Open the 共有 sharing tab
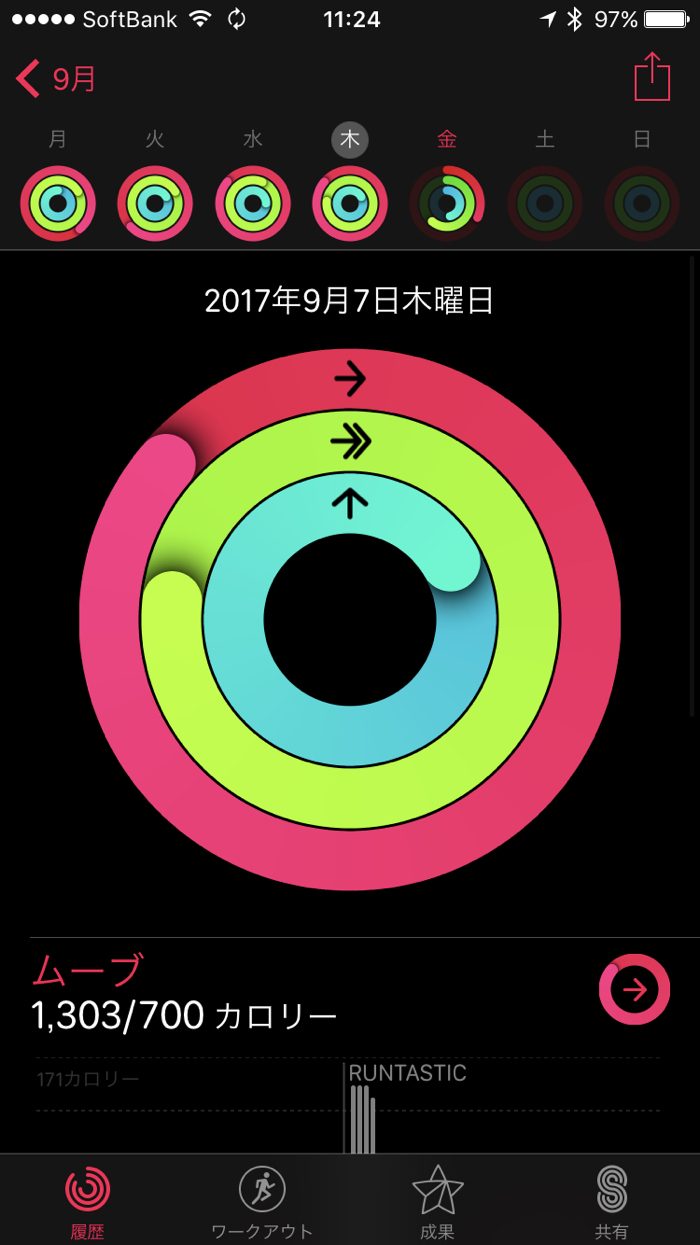The height and width of the screenshot is (1245, 700). click(611, 1200)
